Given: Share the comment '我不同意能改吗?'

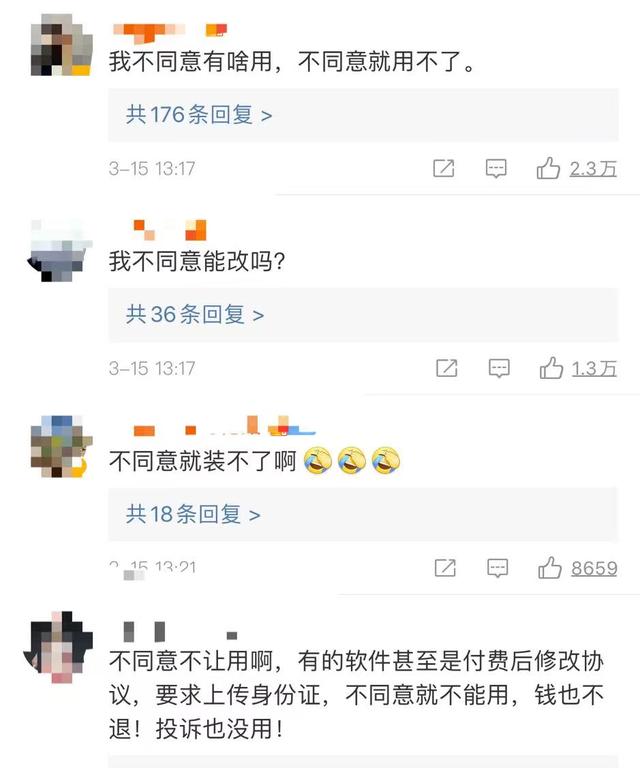Looking at the screenshot, I should pyautogui.click(x=446, y=369).
